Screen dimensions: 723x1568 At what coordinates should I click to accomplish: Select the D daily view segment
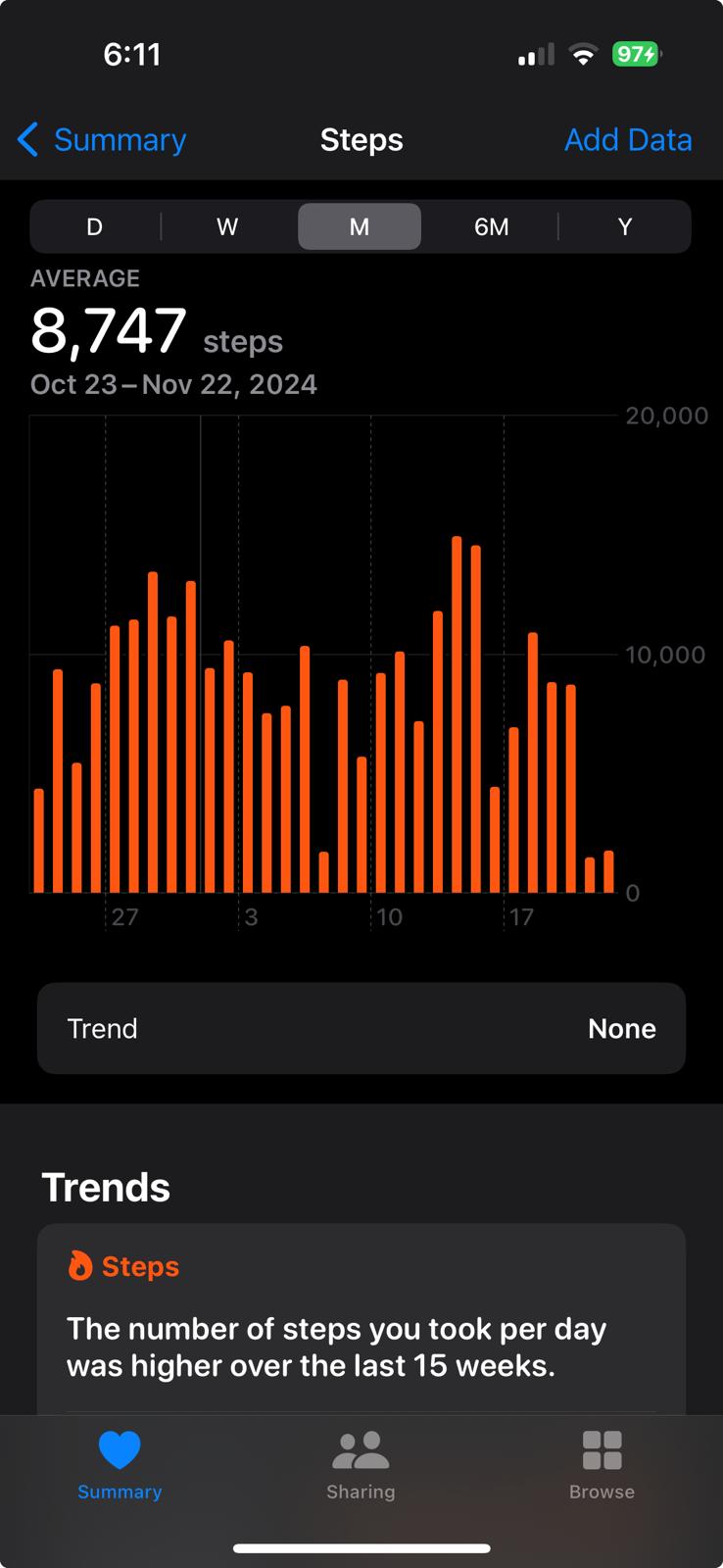(94, 226)
